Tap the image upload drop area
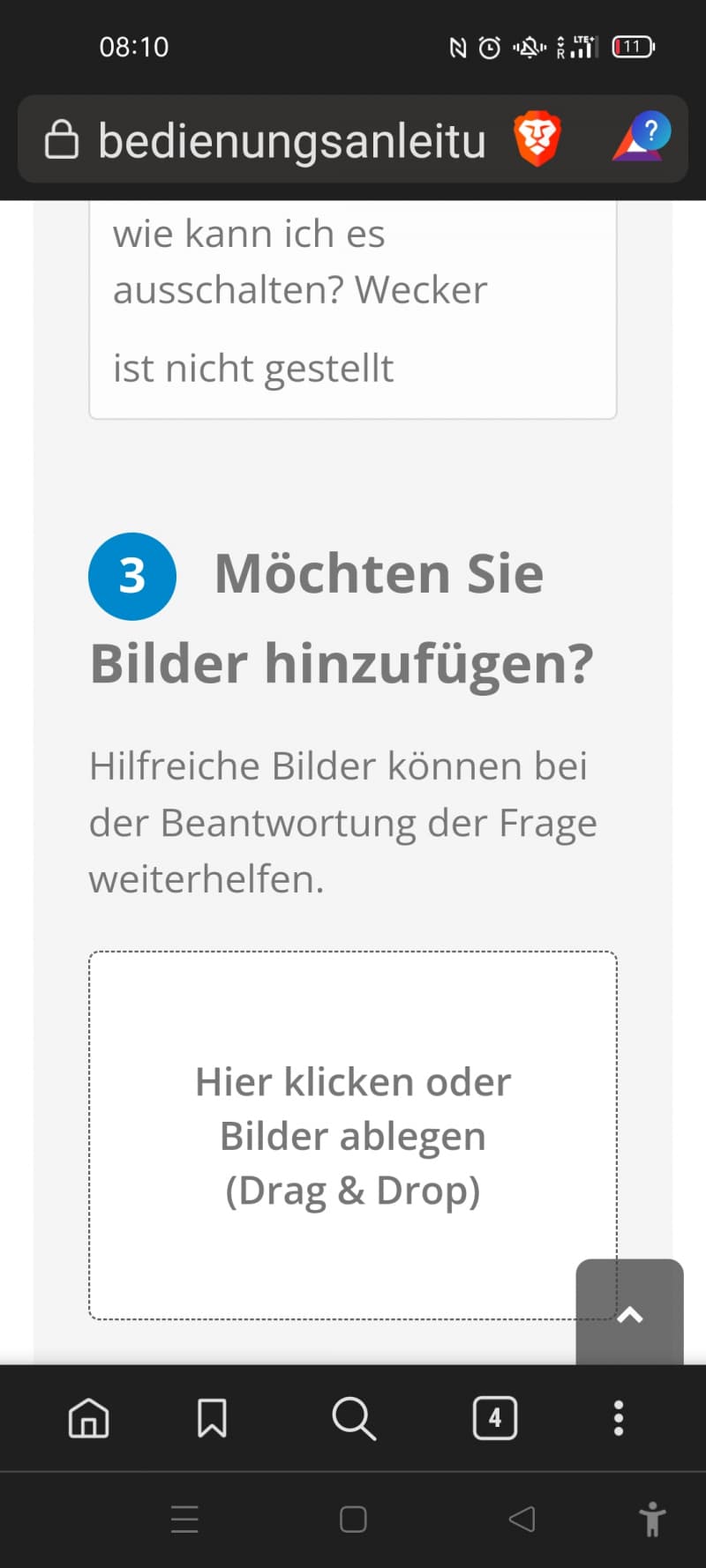This screenshot has height=1568, width=706. (x=353, y=1135)
